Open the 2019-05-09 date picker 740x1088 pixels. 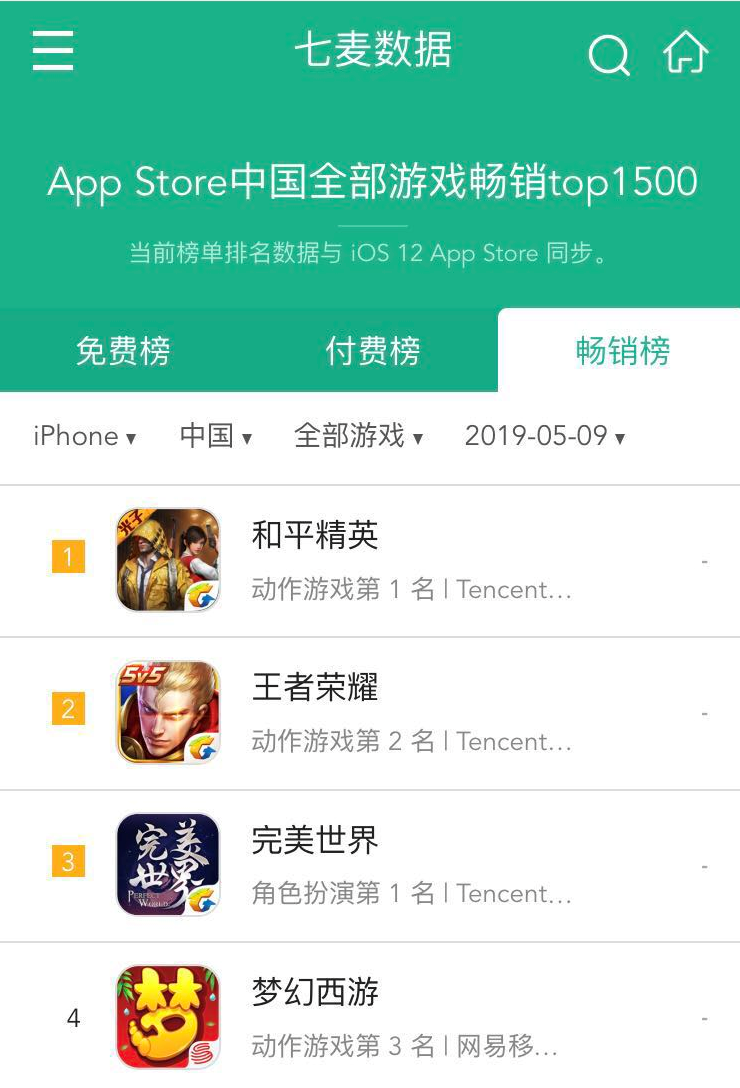(x=545, y=436)
